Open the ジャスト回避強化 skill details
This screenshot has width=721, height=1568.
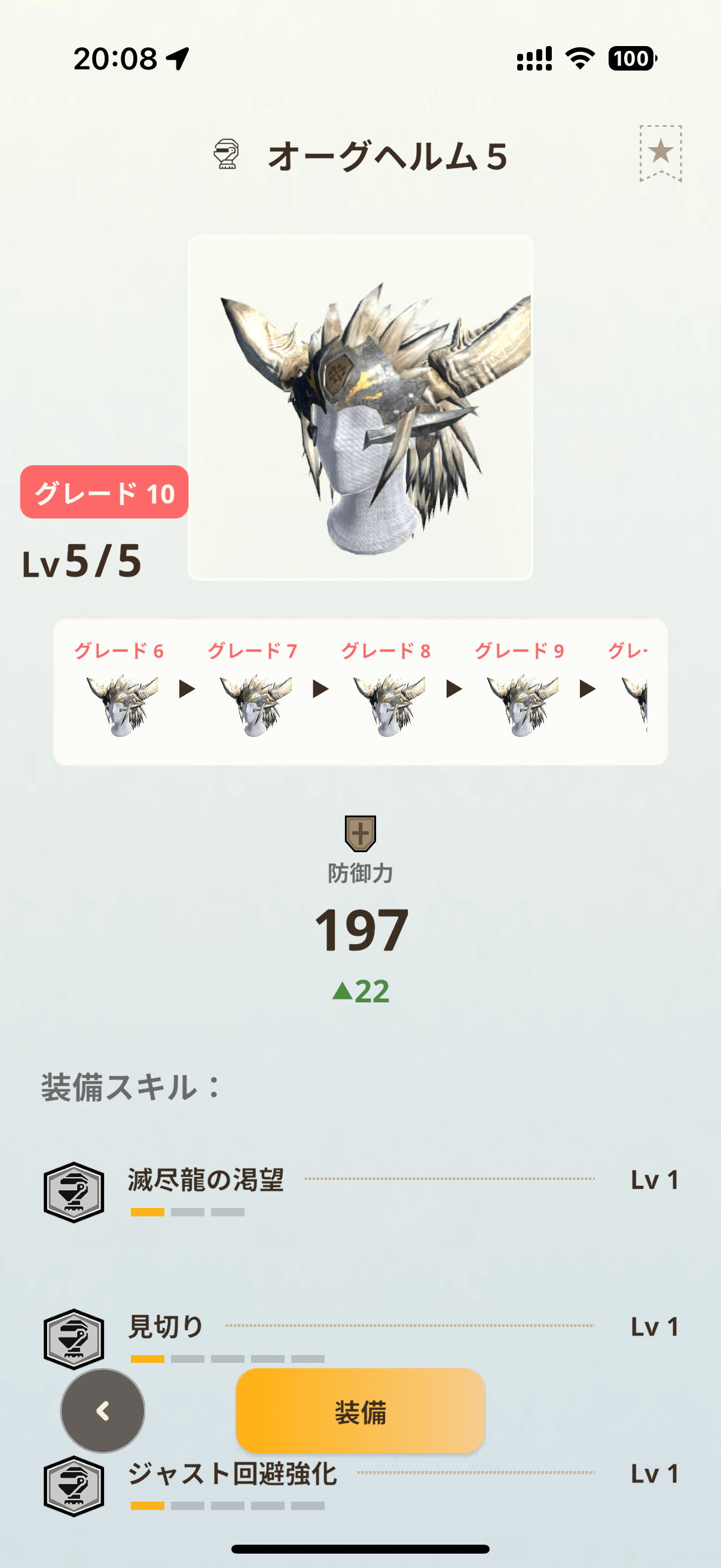click(232, 1474)
